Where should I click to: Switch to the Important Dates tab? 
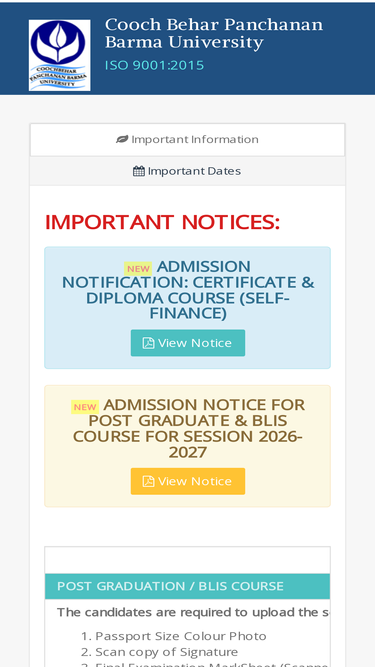(x=188, y=171)
